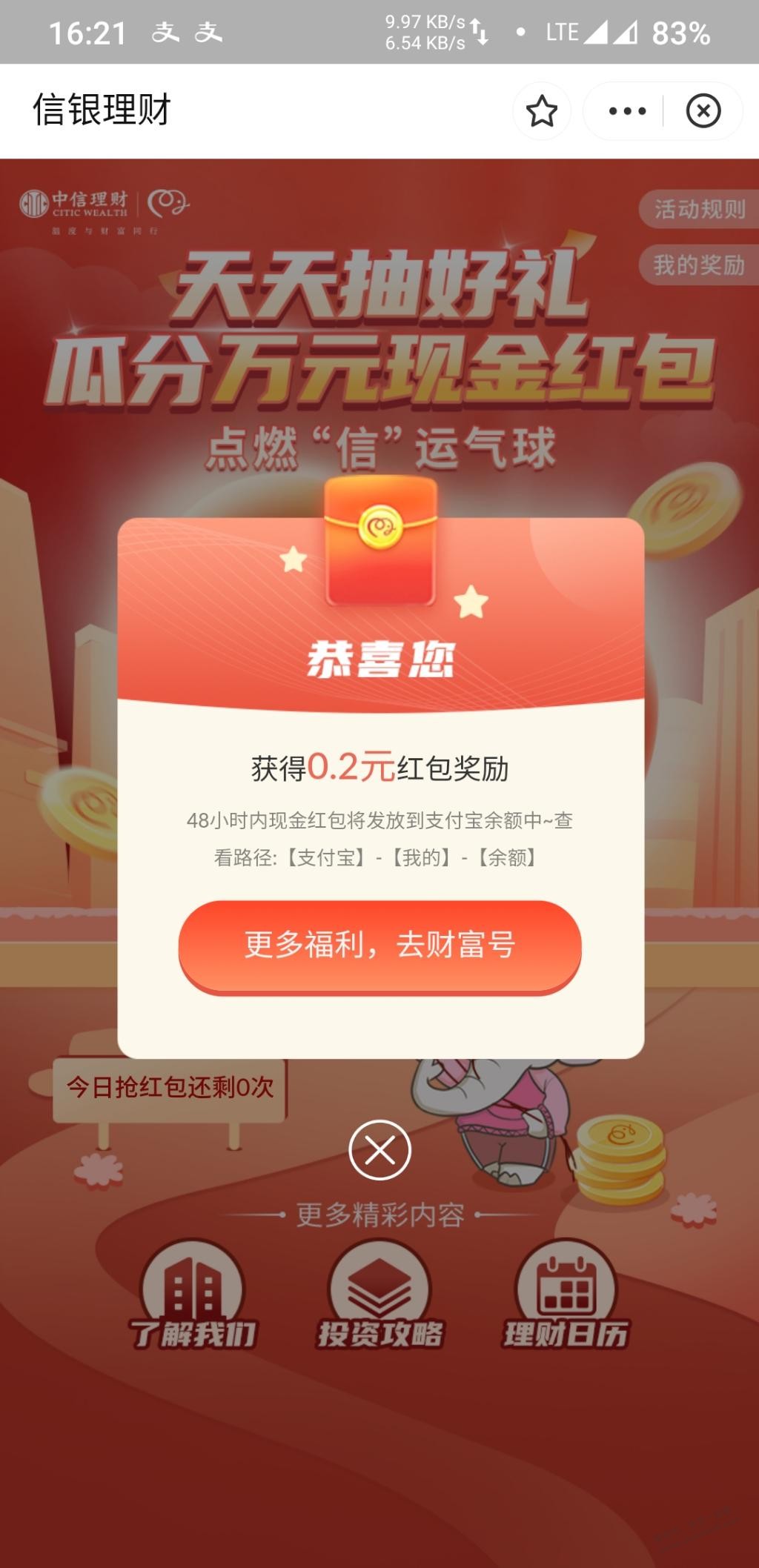Tap the 更多福利，去财富号 button
Viewport: 759px width, 1568px height.
pos(379,946)
